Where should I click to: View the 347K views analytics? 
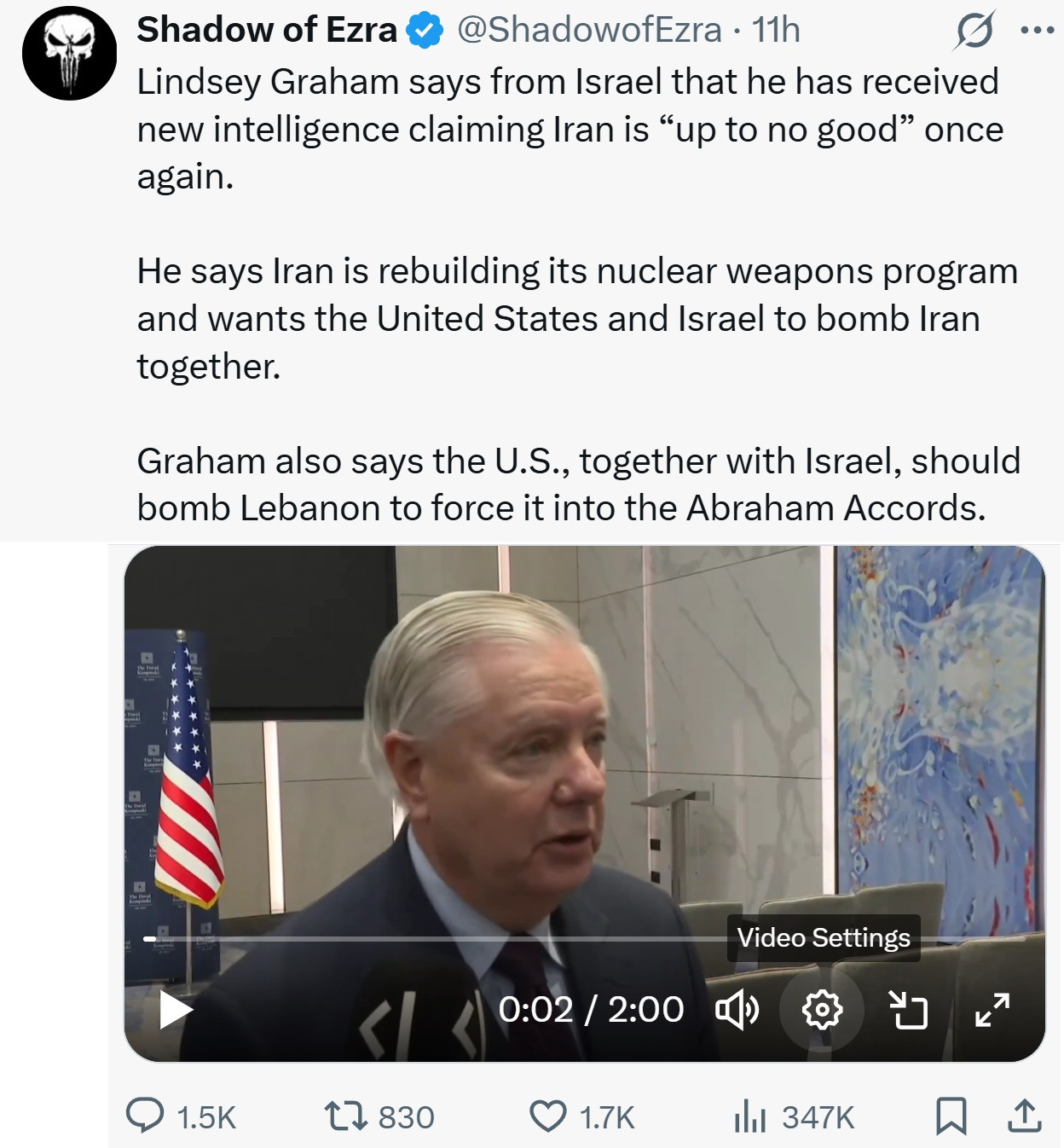(750, 1116)
